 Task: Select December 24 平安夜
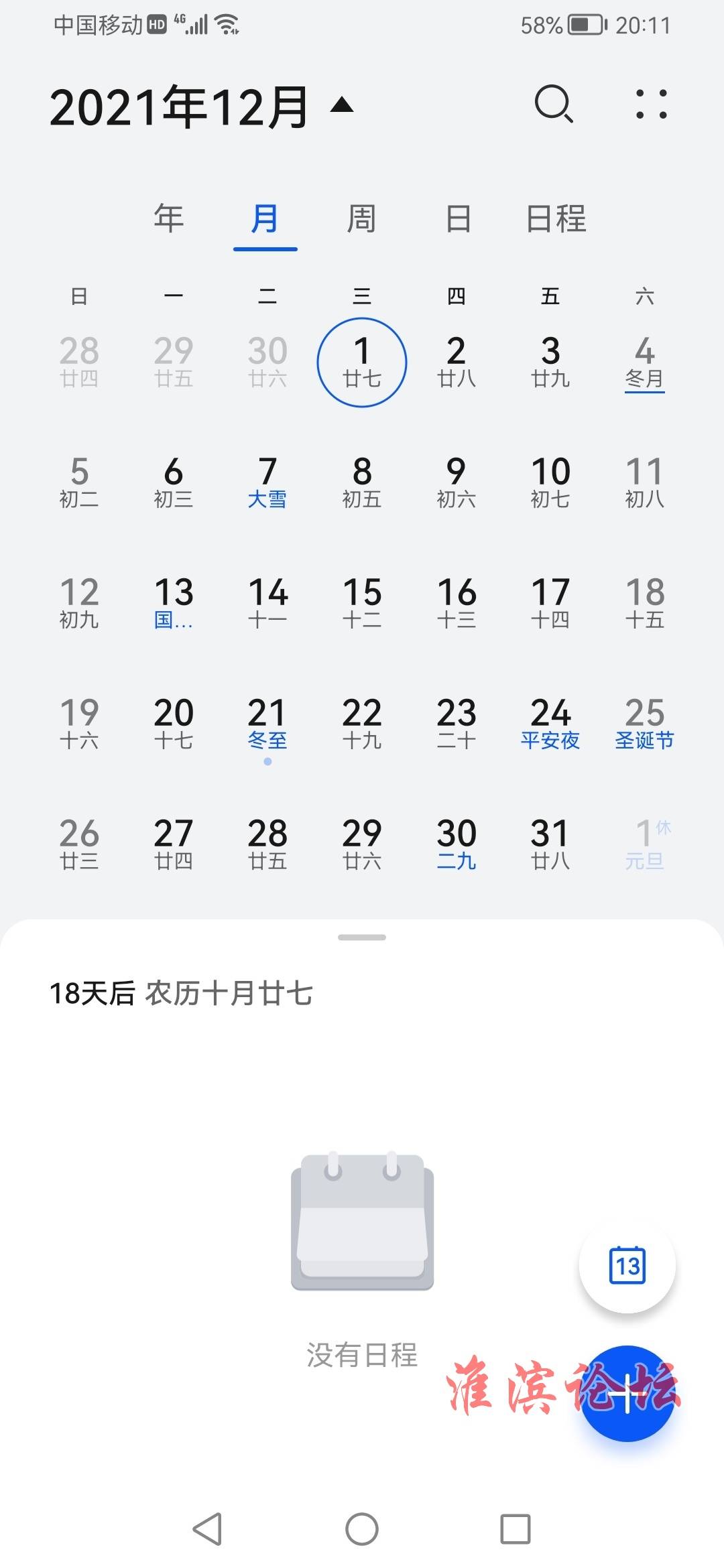pyautogui.click(x=550, y=723)
